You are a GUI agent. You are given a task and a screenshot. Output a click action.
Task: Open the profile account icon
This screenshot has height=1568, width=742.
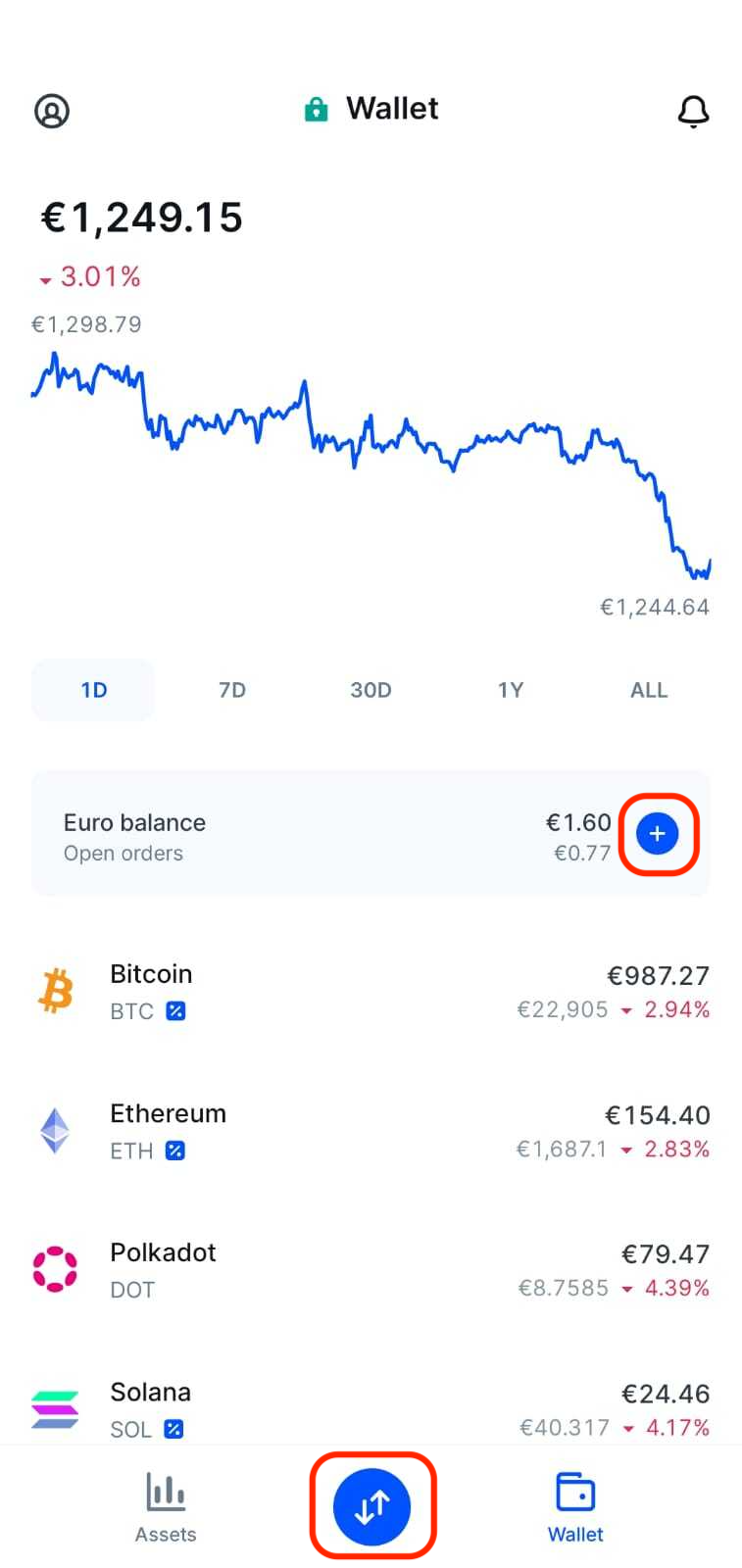[x=51, y=111]
